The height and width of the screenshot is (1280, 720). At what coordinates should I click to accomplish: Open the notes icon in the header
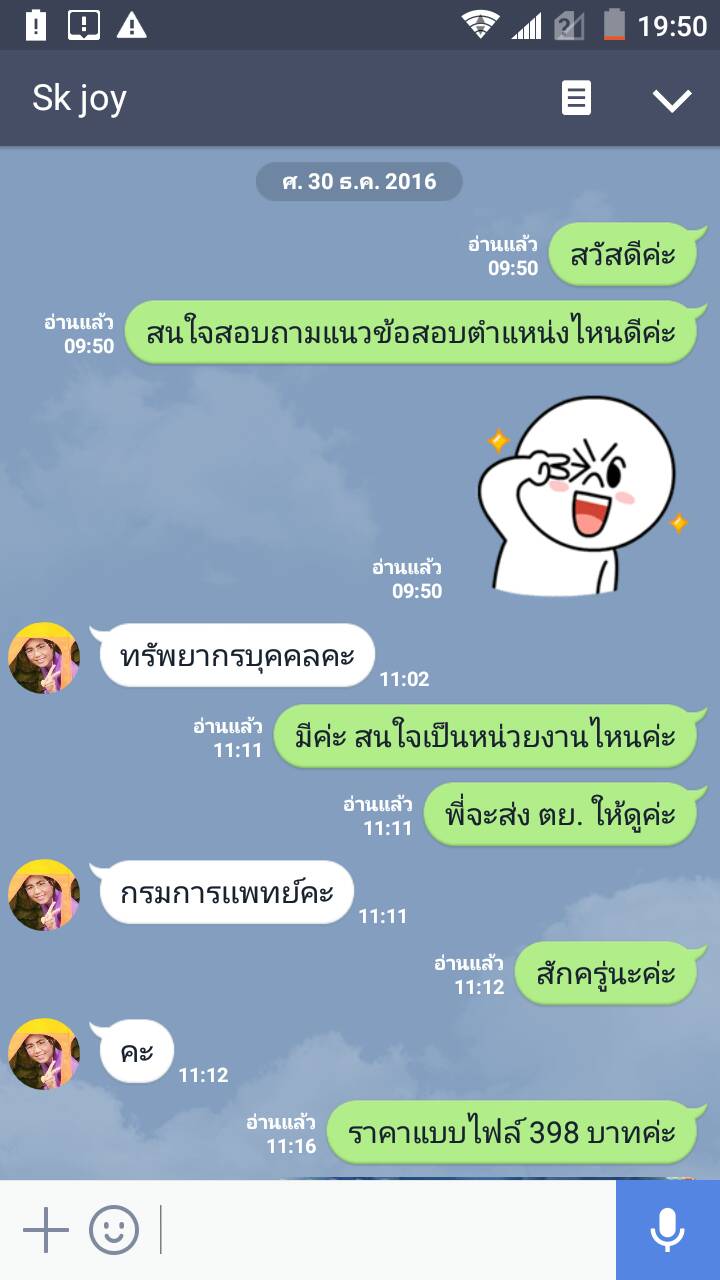click(x=576, y=98)
